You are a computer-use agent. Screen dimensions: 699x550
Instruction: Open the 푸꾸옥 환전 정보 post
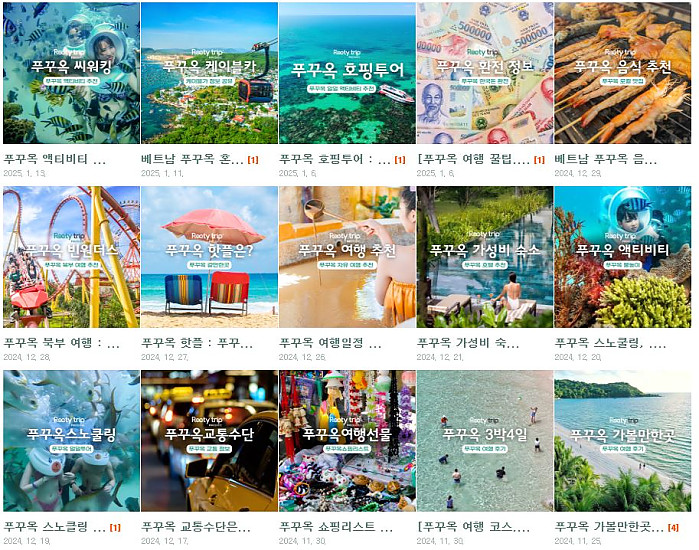point(484,73)
